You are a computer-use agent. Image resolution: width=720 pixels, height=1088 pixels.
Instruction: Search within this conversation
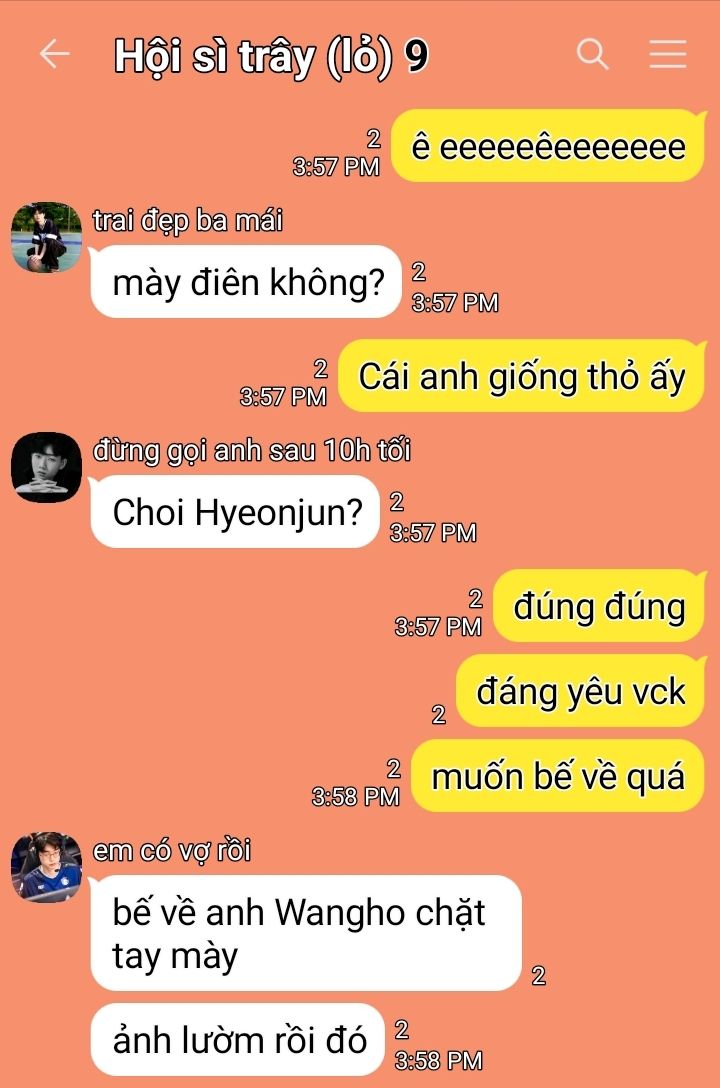[593, 54]
